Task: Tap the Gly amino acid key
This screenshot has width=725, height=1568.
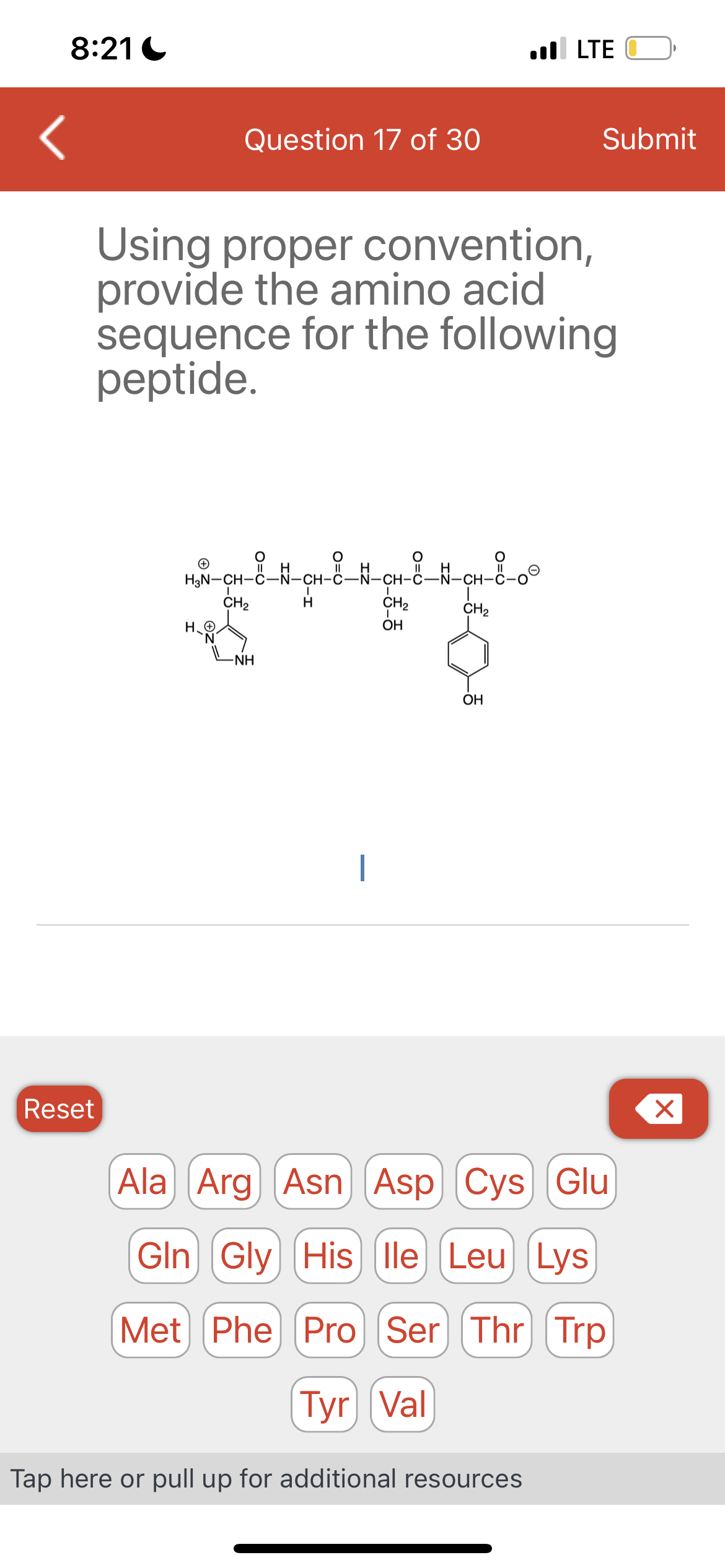Action: pos(245,1257)
